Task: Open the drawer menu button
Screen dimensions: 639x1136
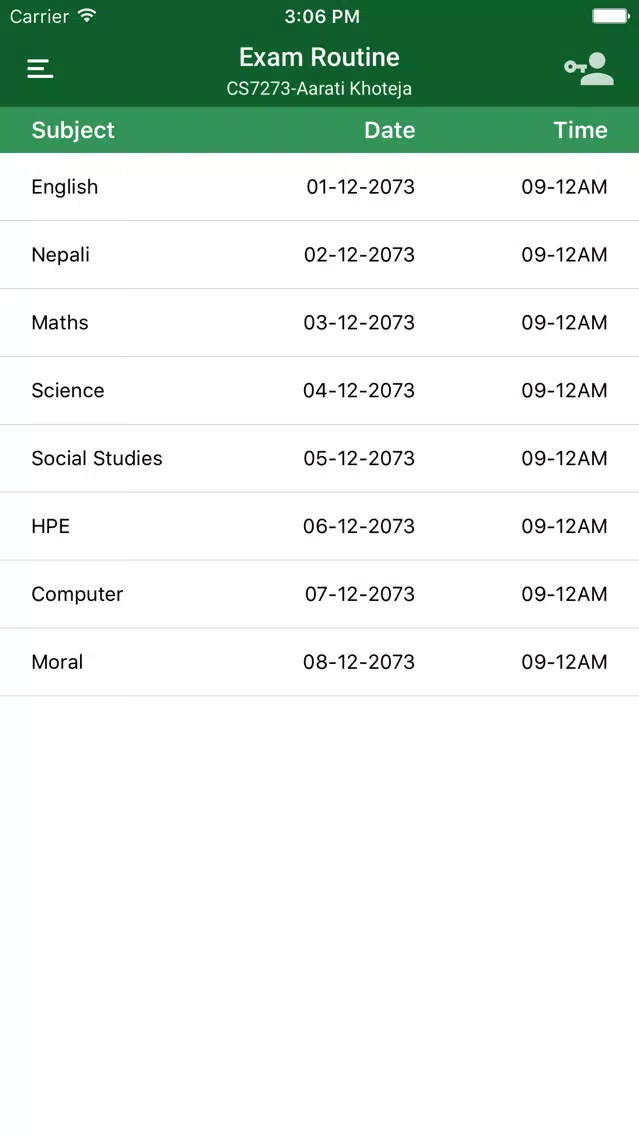Action: point(40,69)
